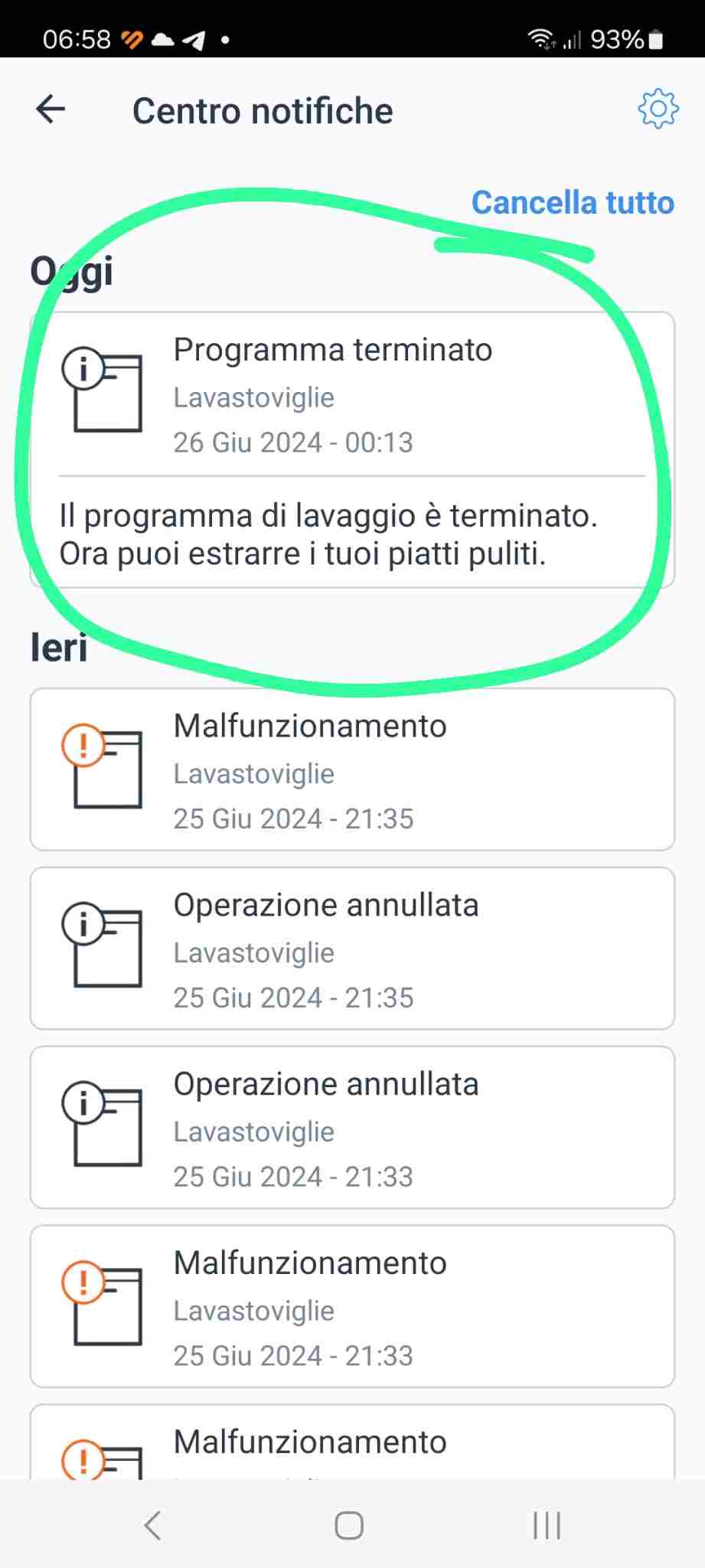705x1568 pixels.
Task: Open Malfunzionamento notification from 21:35
Action: click(352, 769)
